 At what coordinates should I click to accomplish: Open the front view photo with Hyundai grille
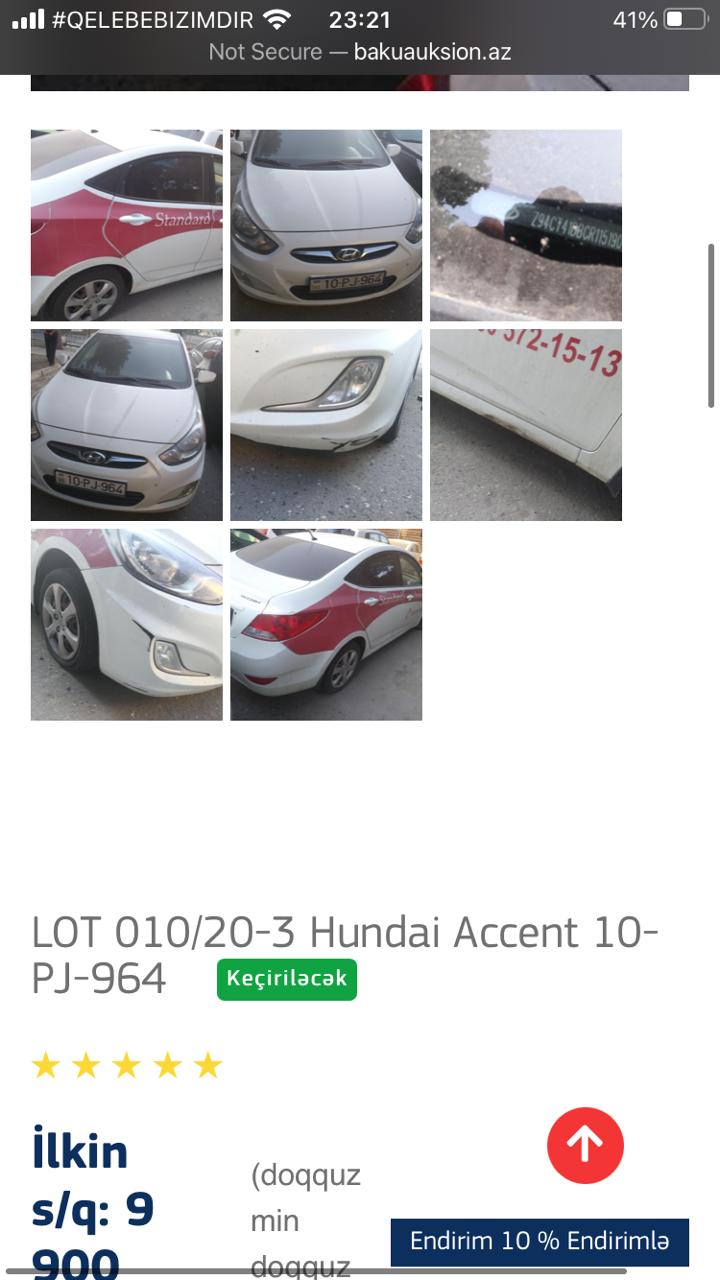tap(326, 225)
